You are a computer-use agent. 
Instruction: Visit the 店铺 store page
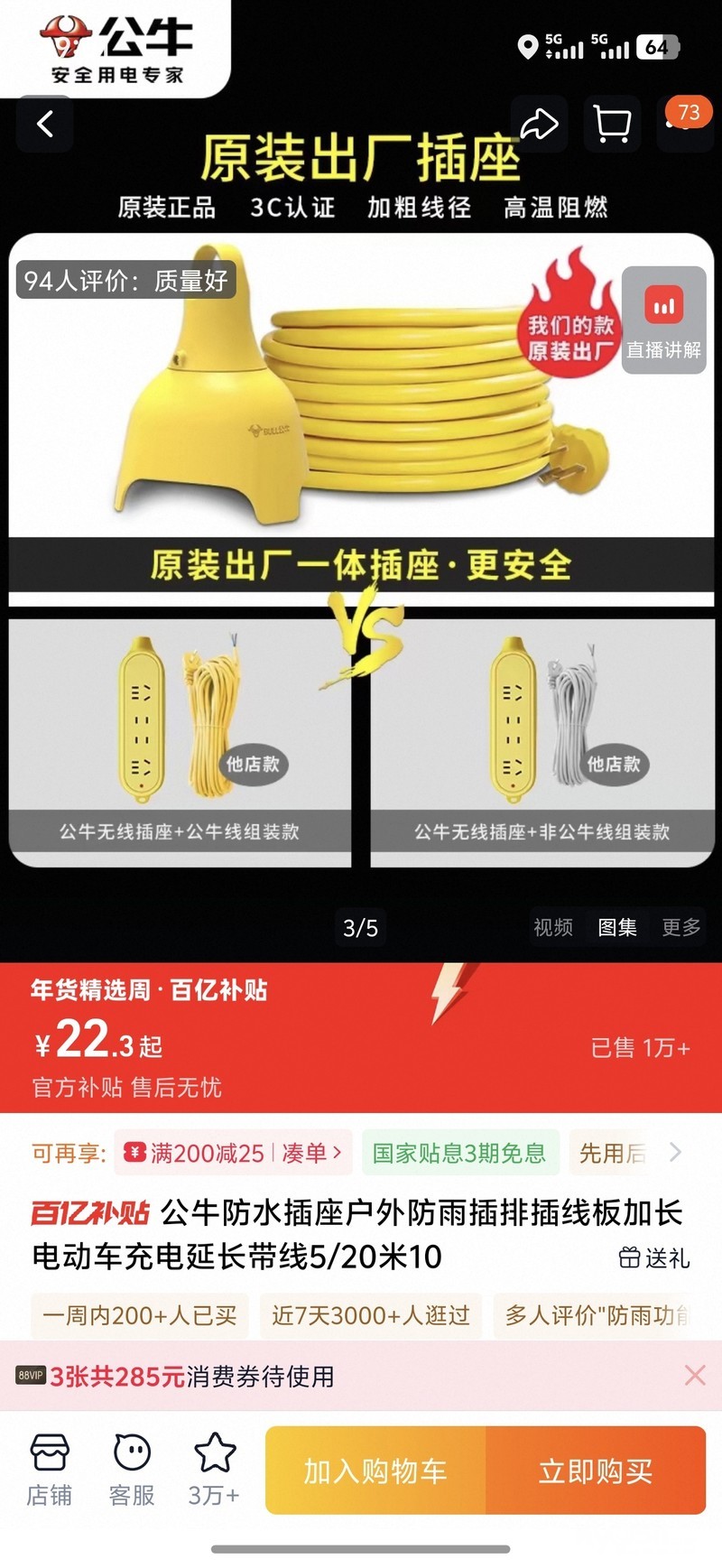(49, 1470)
